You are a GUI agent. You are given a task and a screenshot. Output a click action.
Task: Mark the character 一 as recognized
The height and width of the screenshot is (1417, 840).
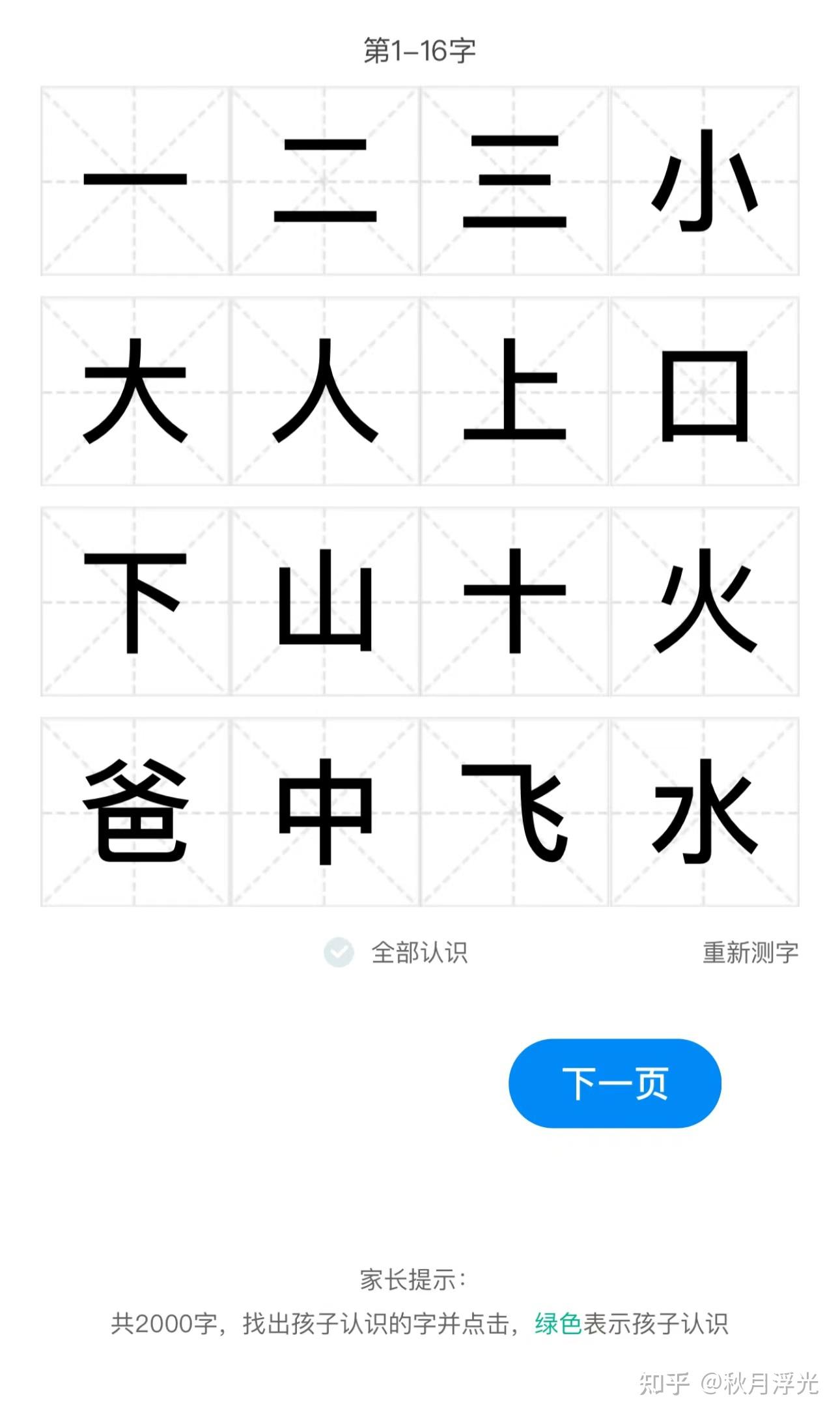[135, 181]
